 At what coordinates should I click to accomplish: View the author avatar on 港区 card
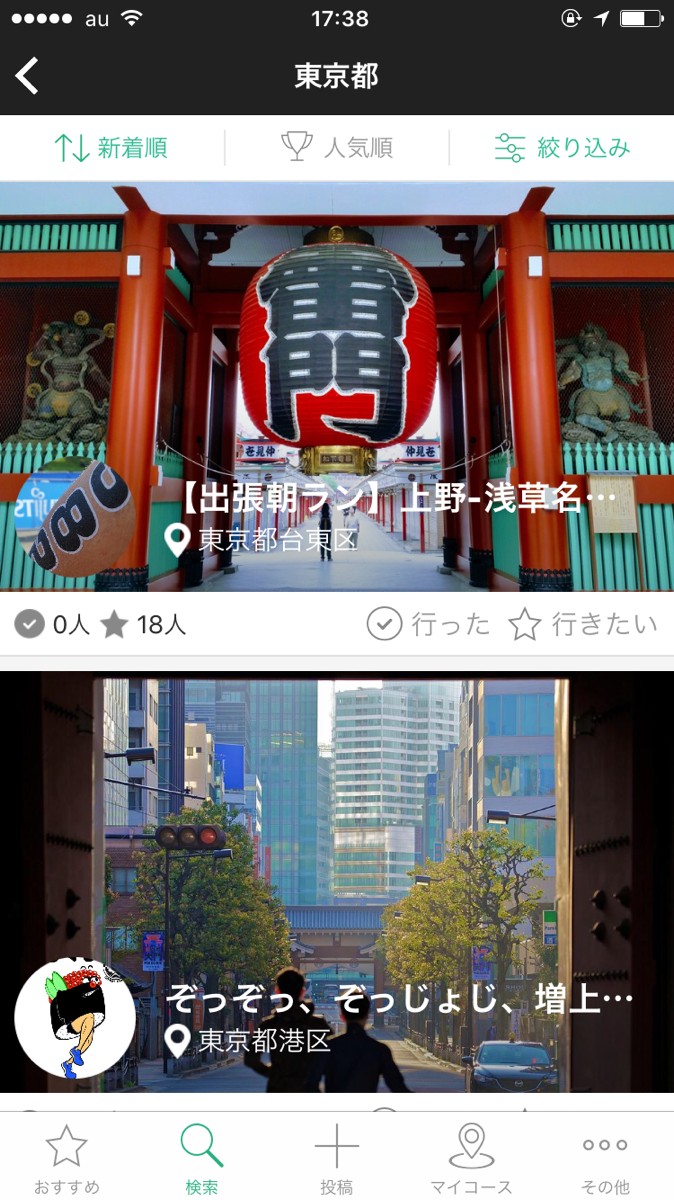(75, 1018)
